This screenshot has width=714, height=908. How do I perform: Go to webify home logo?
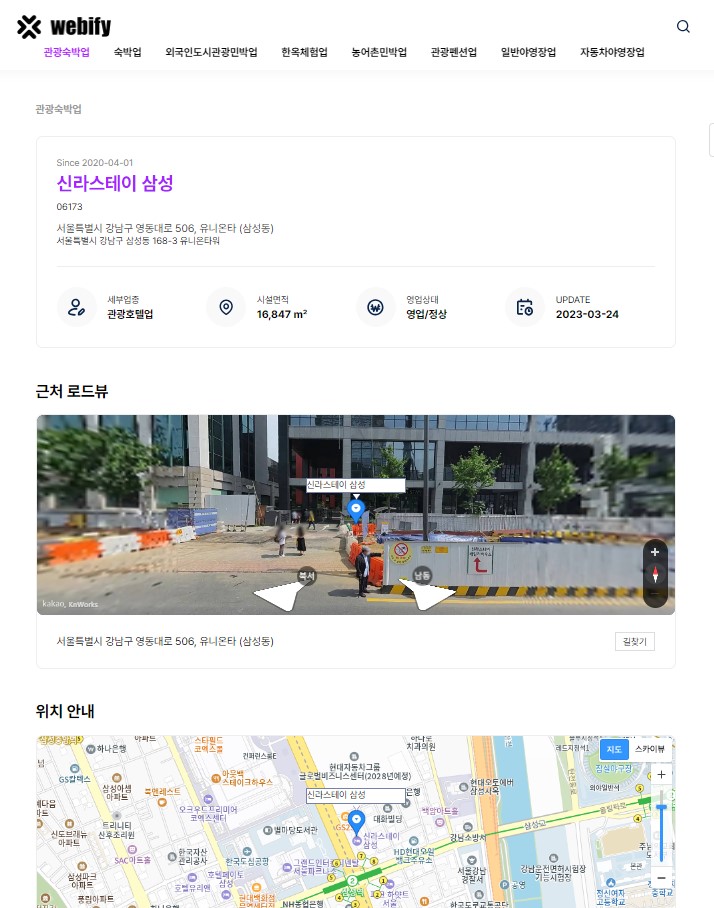coord(64,27)
